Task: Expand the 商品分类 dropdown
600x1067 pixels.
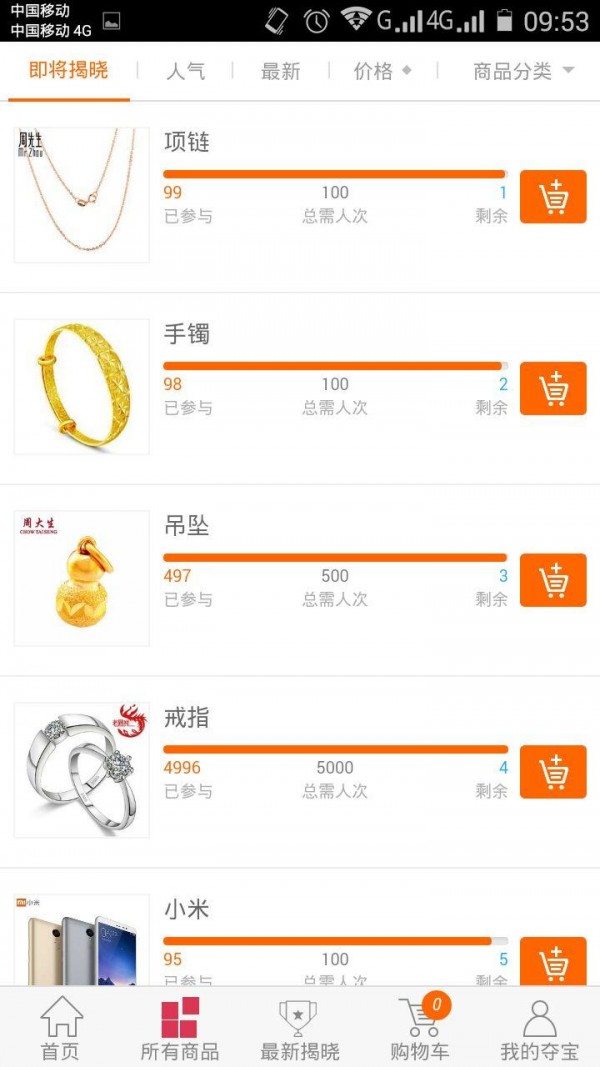Action: [x=523, y=71]
